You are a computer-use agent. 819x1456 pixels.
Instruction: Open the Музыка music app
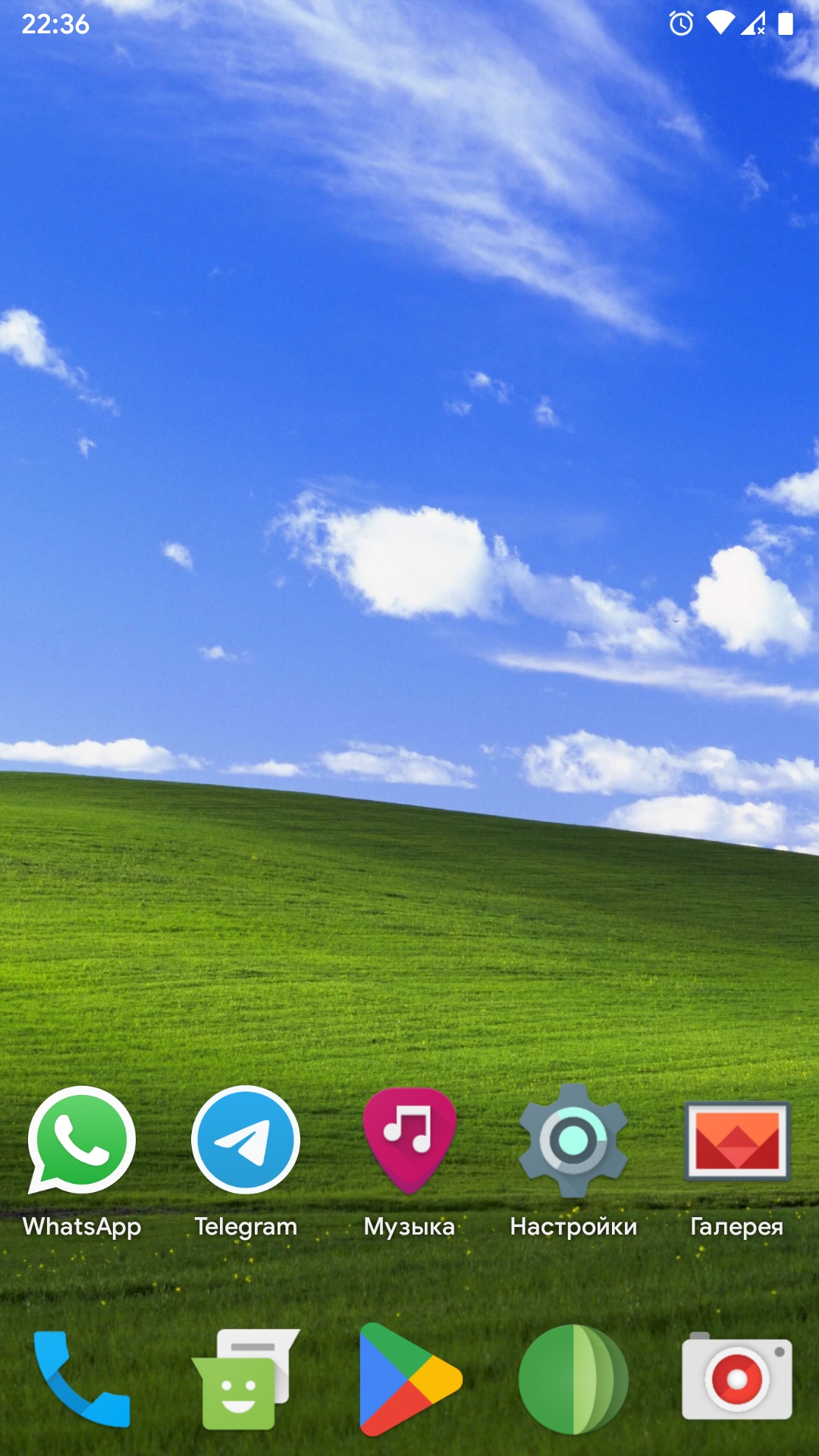[409, 1140]
